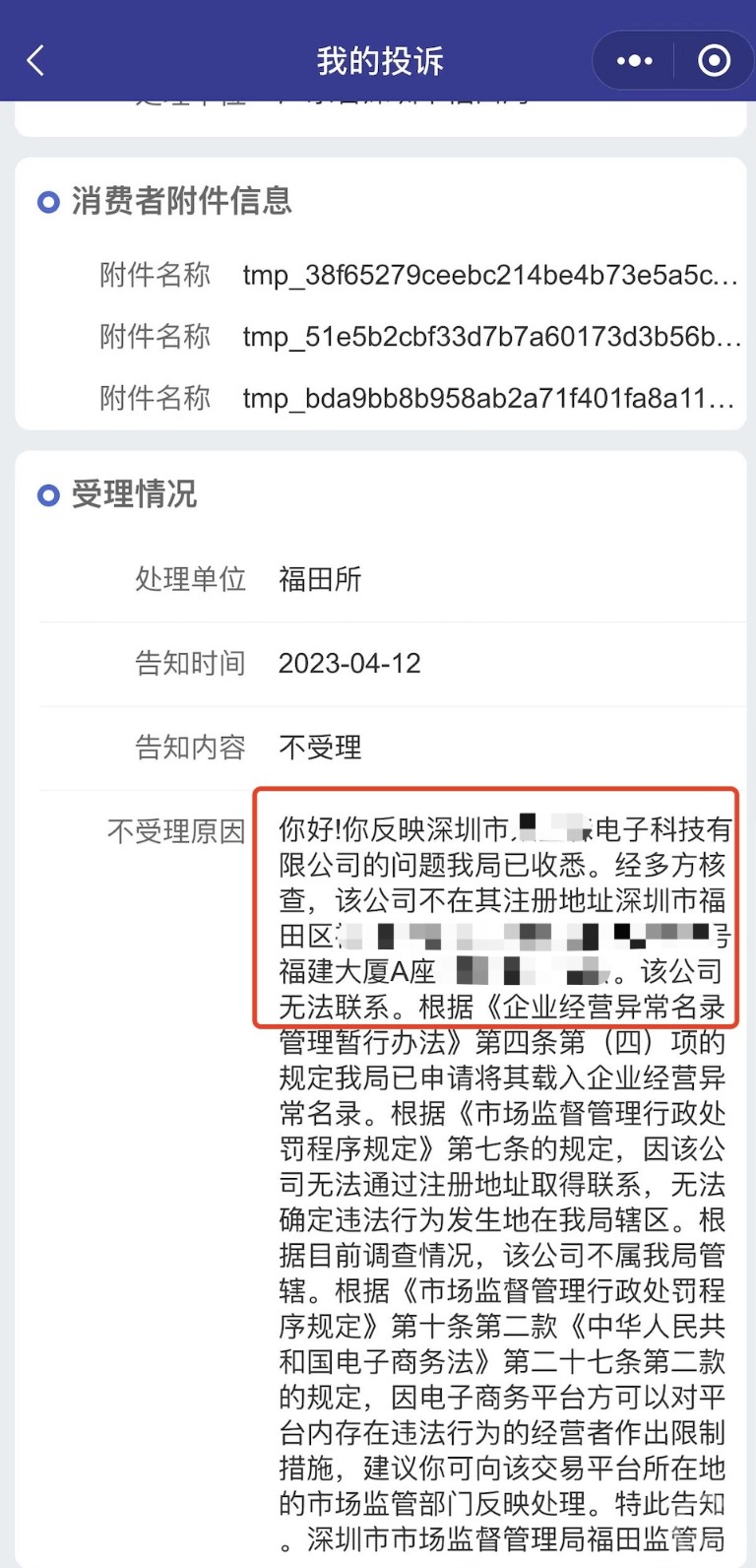Close the mini program with the circle button
Screen dimensions: 756x1568
(714, 61)
